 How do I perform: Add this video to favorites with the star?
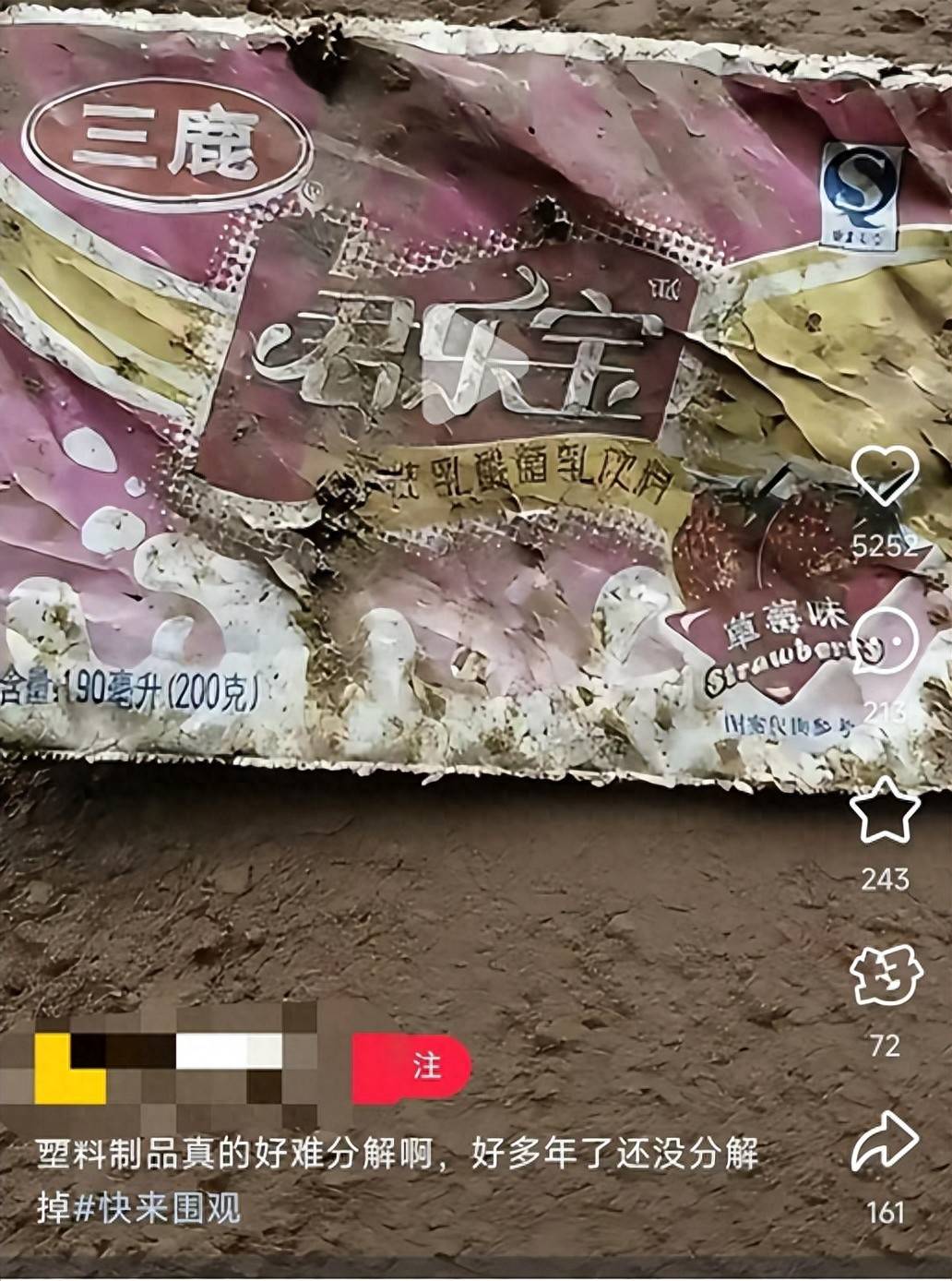click(x=884, y=811)
